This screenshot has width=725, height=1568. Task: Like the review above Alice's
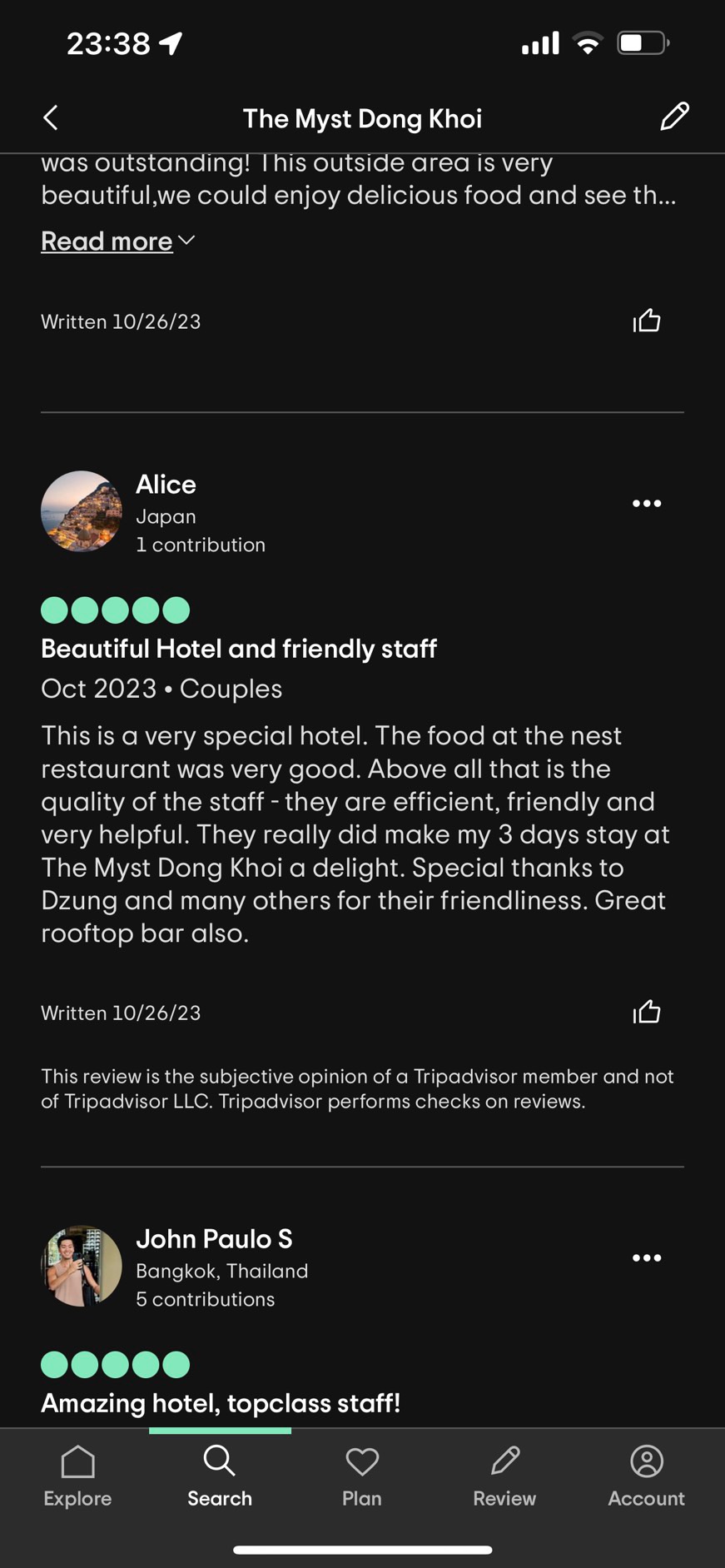point(647,321)
